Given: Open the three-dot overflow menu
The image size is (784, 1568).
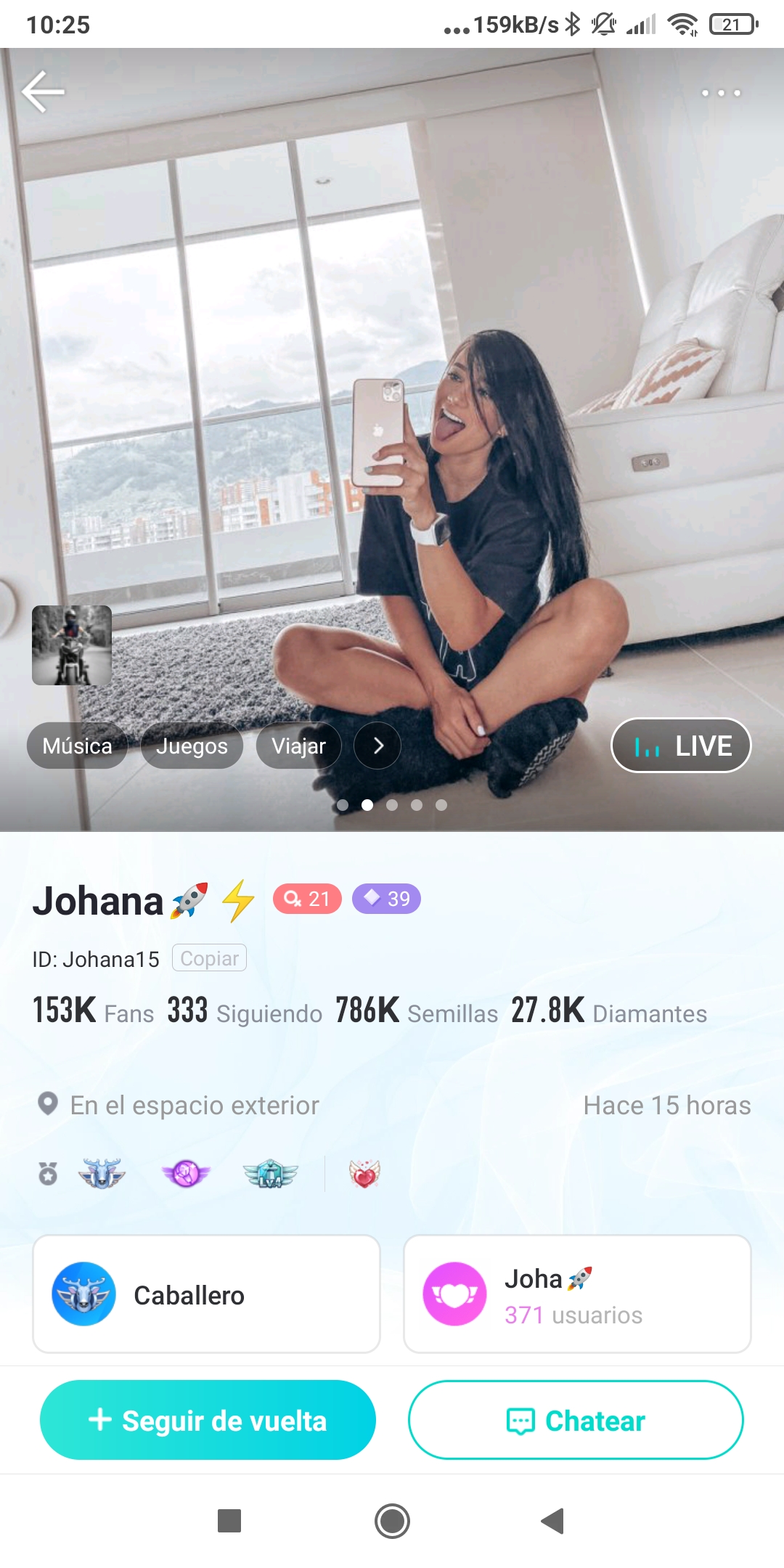Looking at the screenshot, I should tap(721, 93).
